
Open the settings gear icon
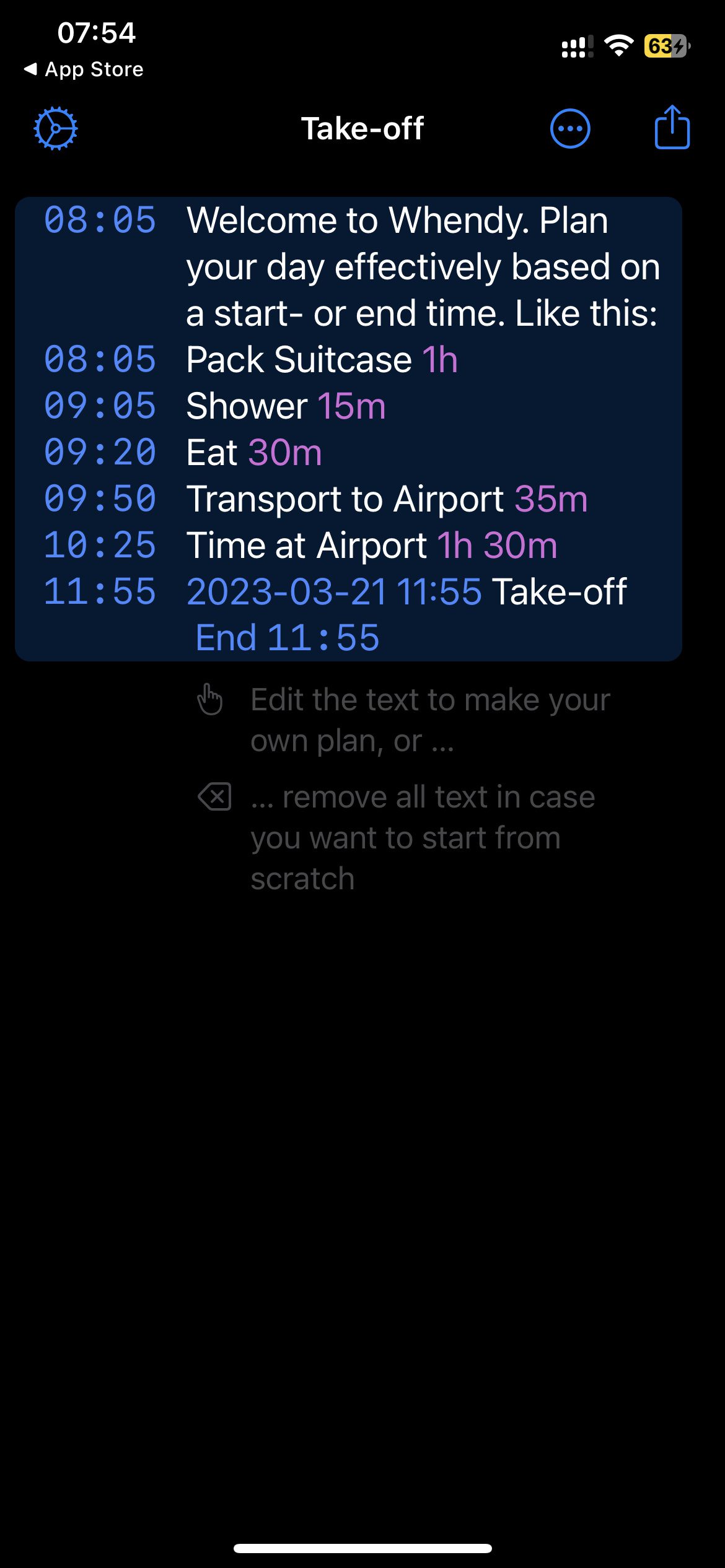(55, 129)
